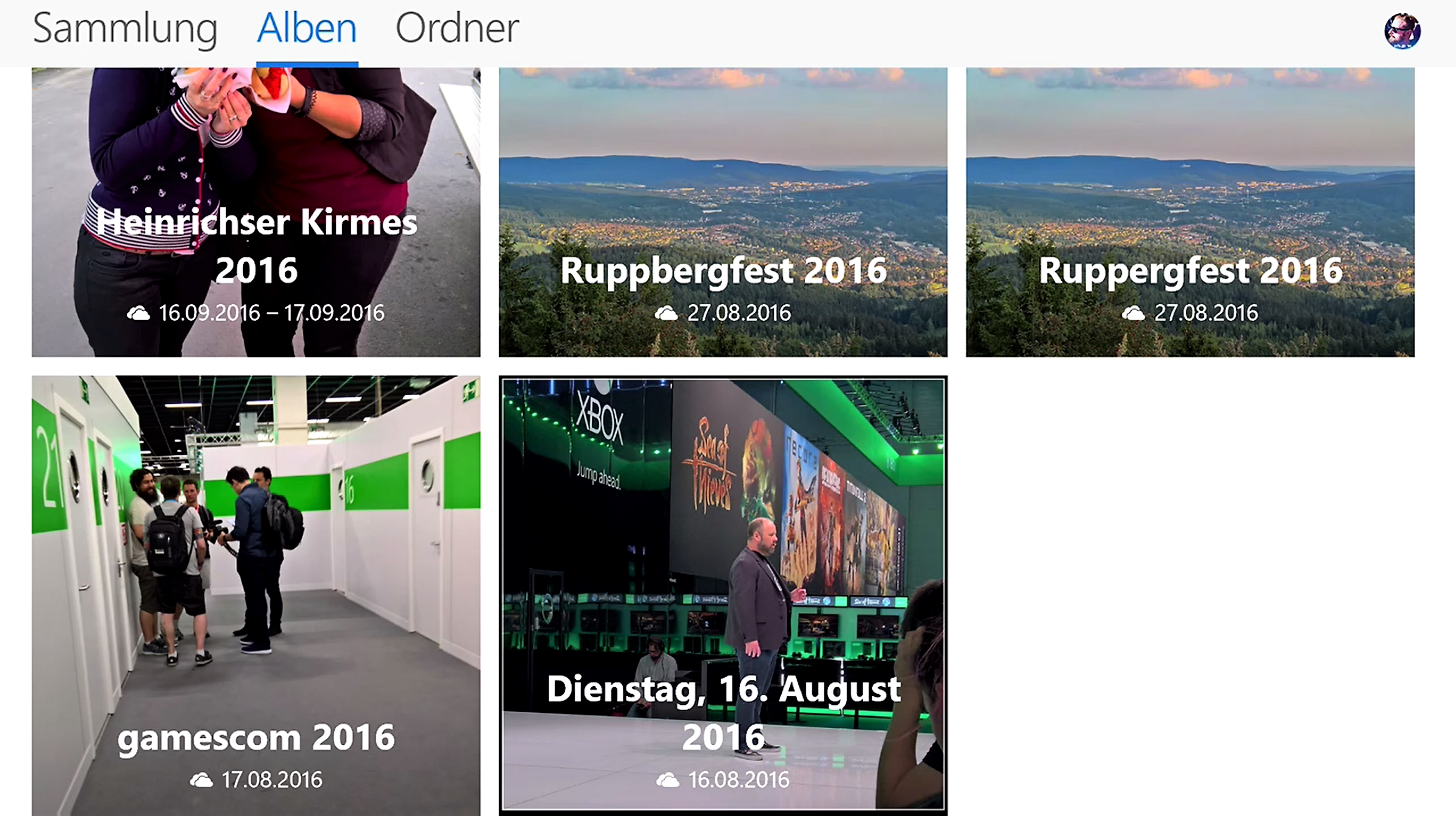The image size is (1456, 816).
Task: Go to the Ordner tab
Action: [x=457, y=28]
